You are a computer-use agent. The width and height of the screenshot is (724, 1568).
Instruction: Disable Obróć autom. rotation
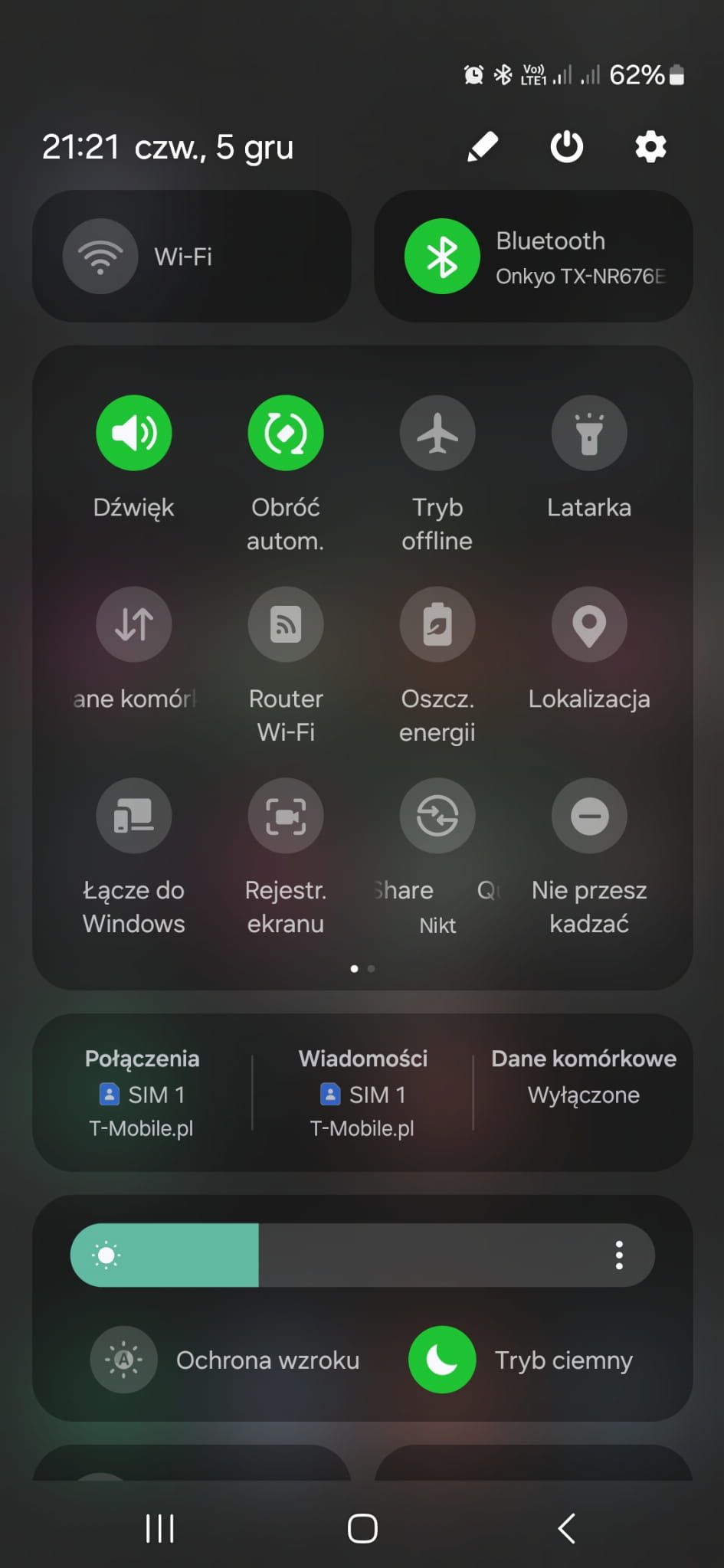click(x=286, y=433)
